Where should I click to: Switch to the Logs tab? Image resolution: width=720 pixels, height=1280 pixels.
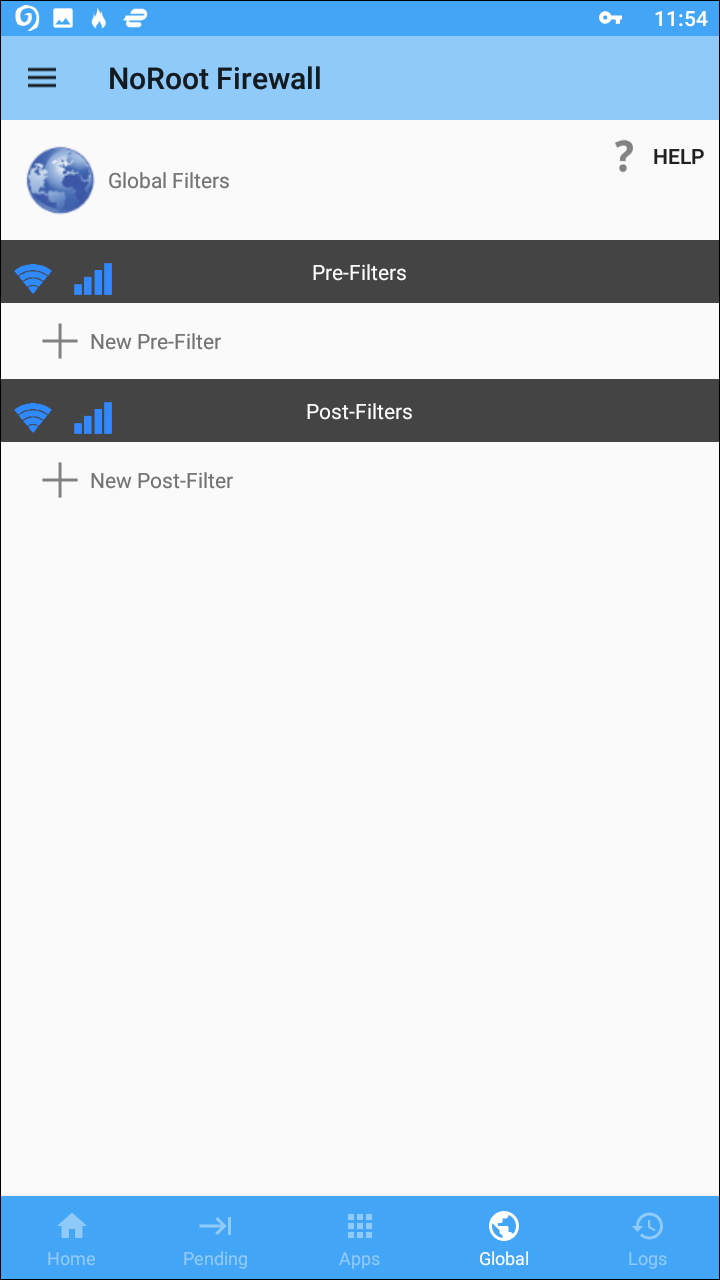[647, 1238]
